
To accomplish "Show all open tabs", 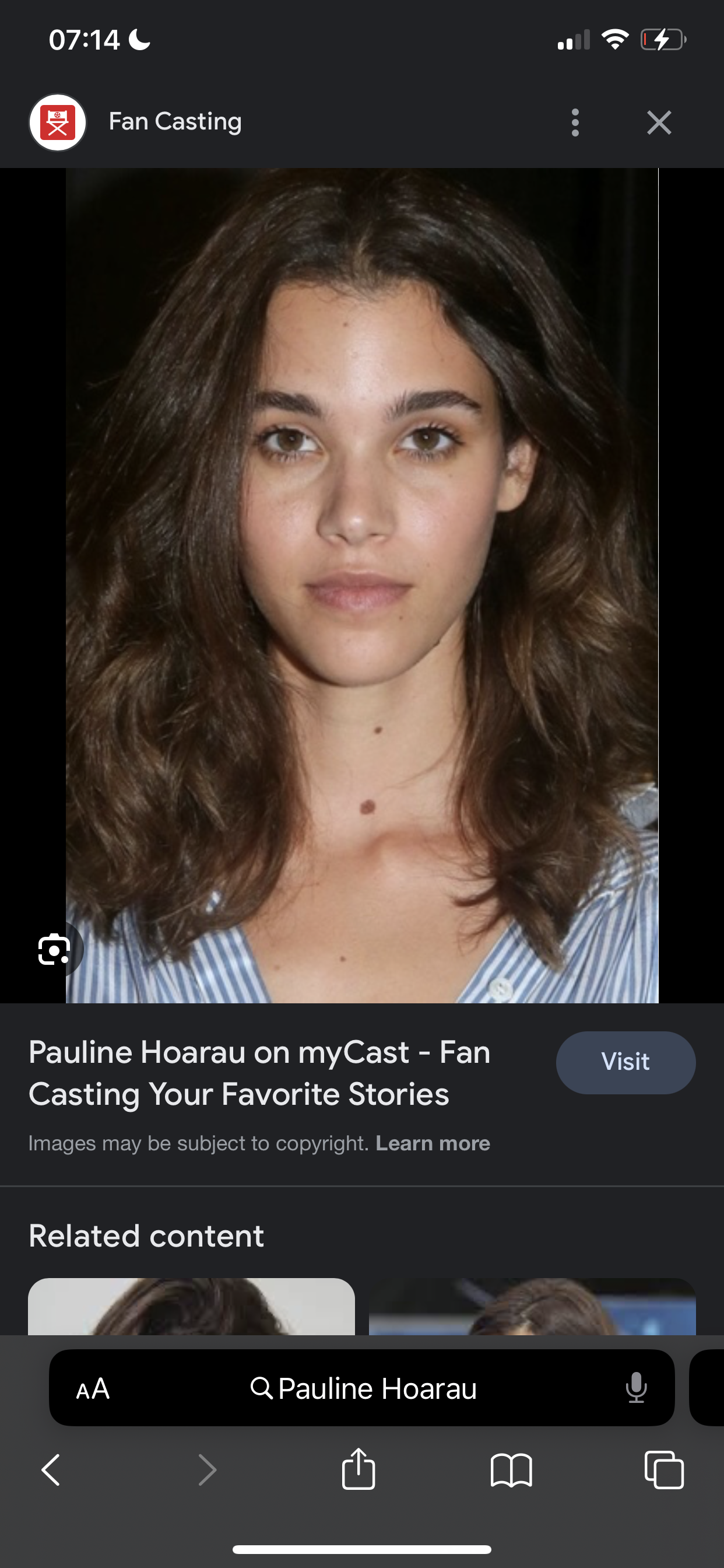I will coord(664,1471).
